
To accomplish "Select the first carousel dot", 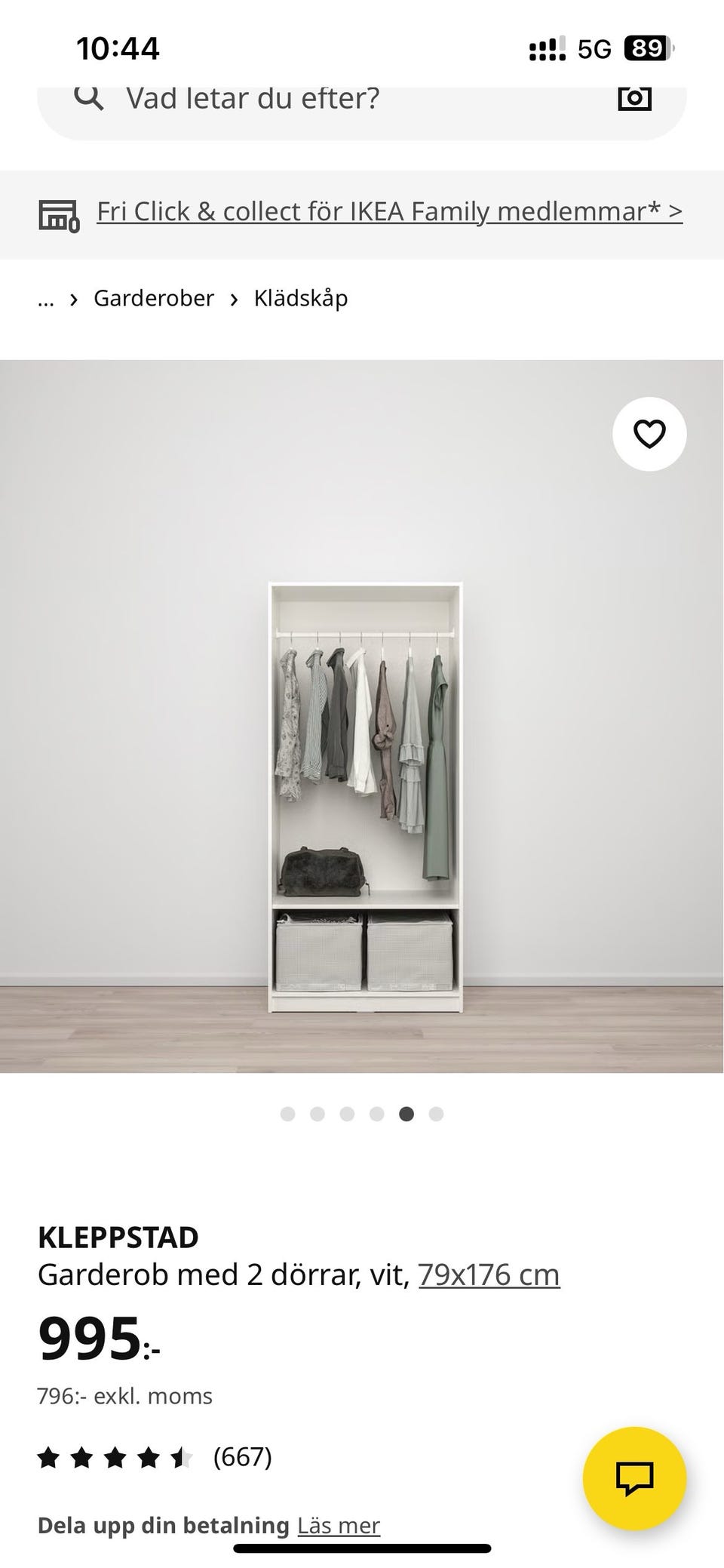I will tap(289, 1113).
